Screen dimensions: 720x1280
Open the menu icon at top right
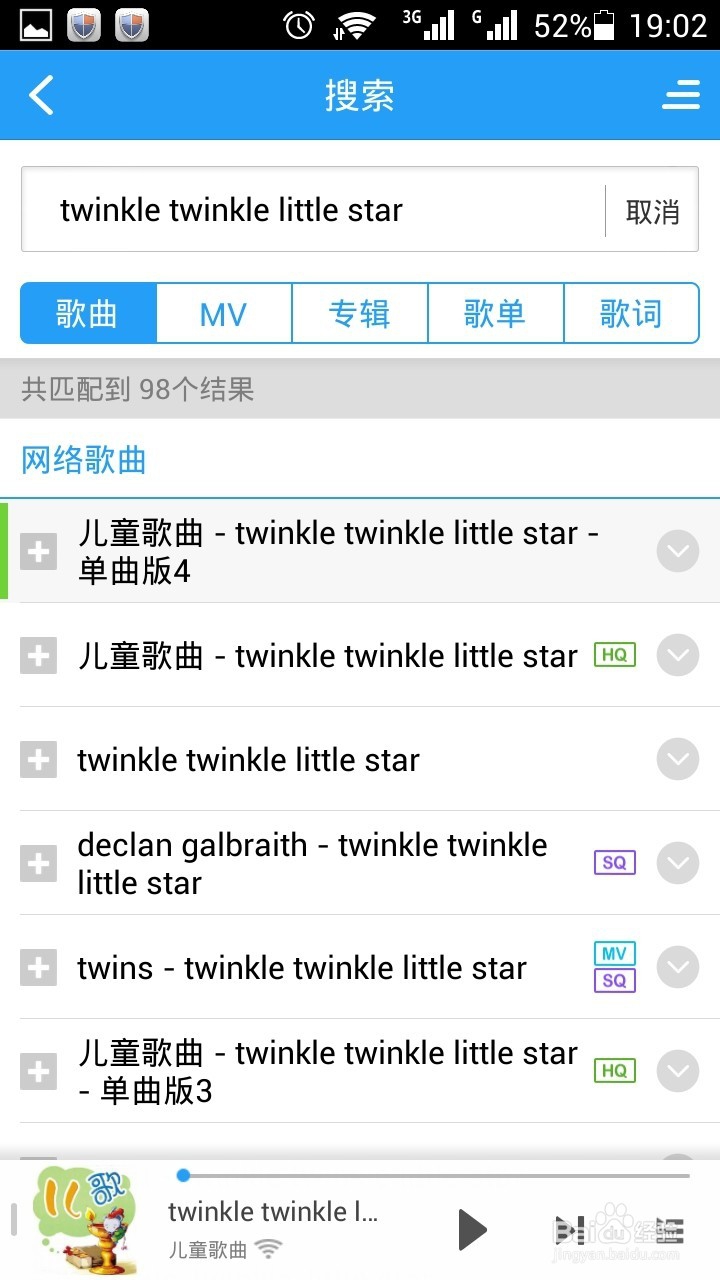681,95
